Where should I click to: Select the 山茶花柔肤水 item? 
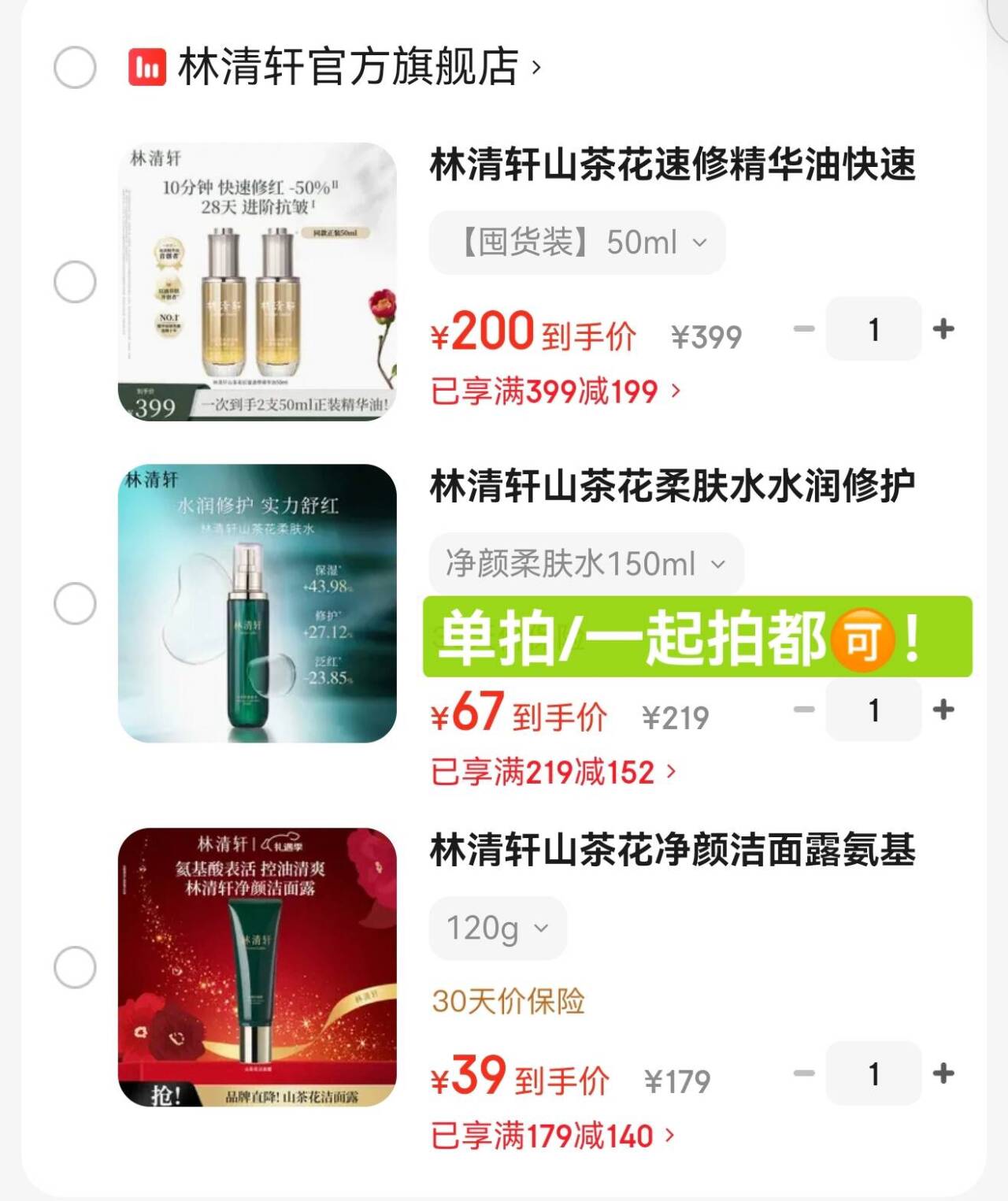point(75,603)
